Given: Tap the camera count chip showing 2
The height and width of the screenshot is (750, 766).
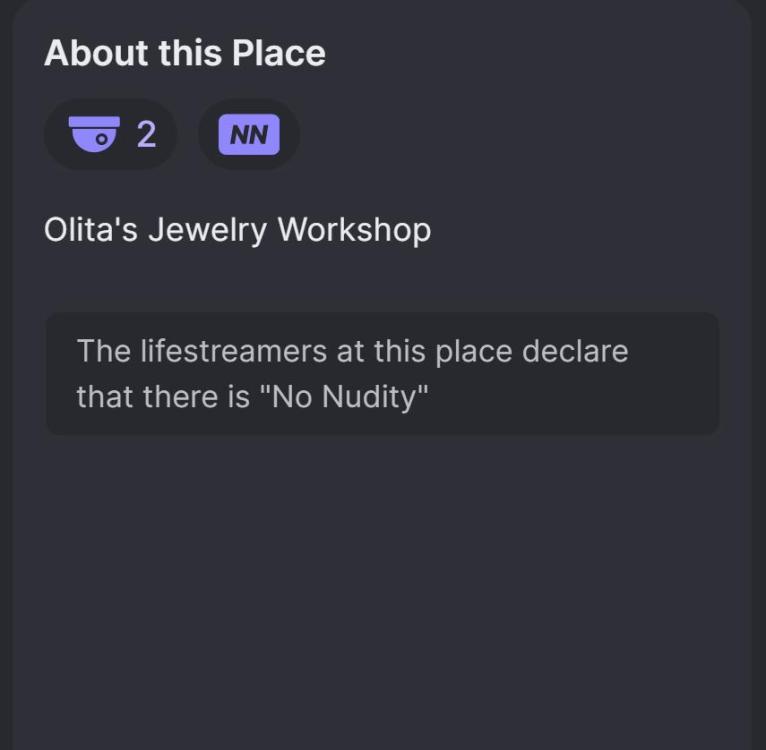Looking at the screenshot, I should point(111,134).
